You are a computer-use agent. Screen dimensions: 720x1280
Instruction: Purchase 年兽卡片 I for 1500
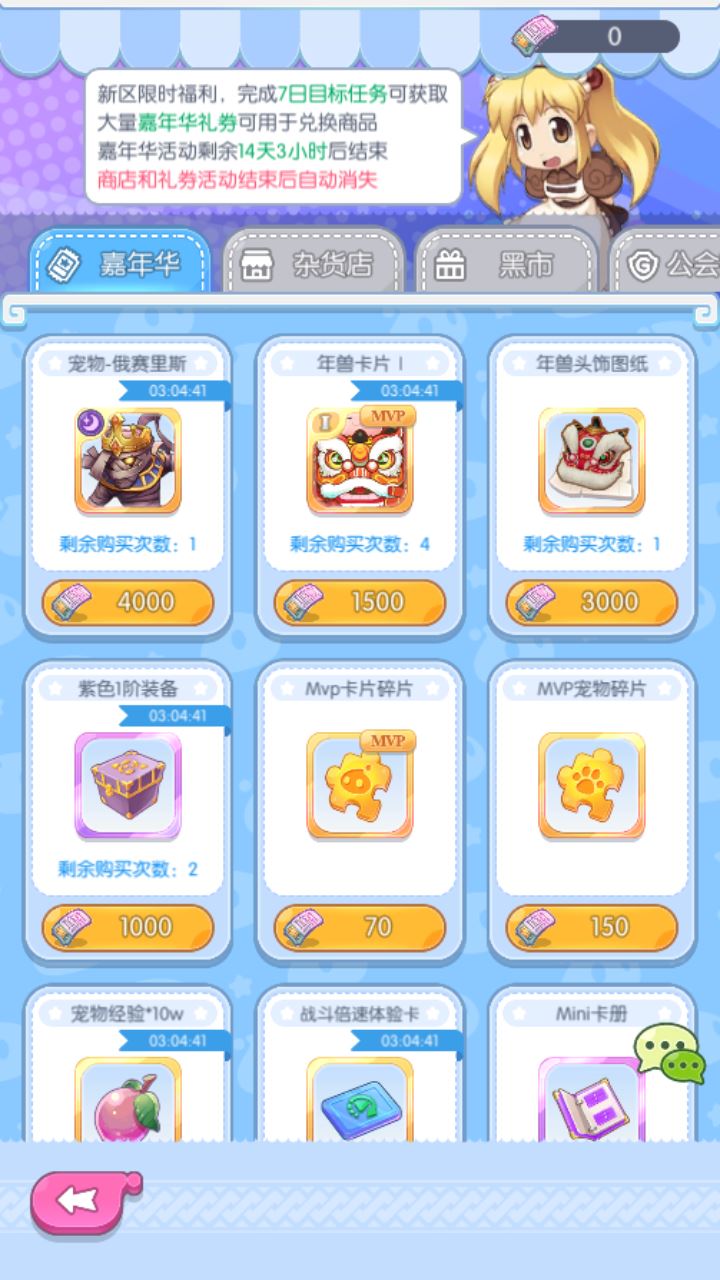[360, 602]
